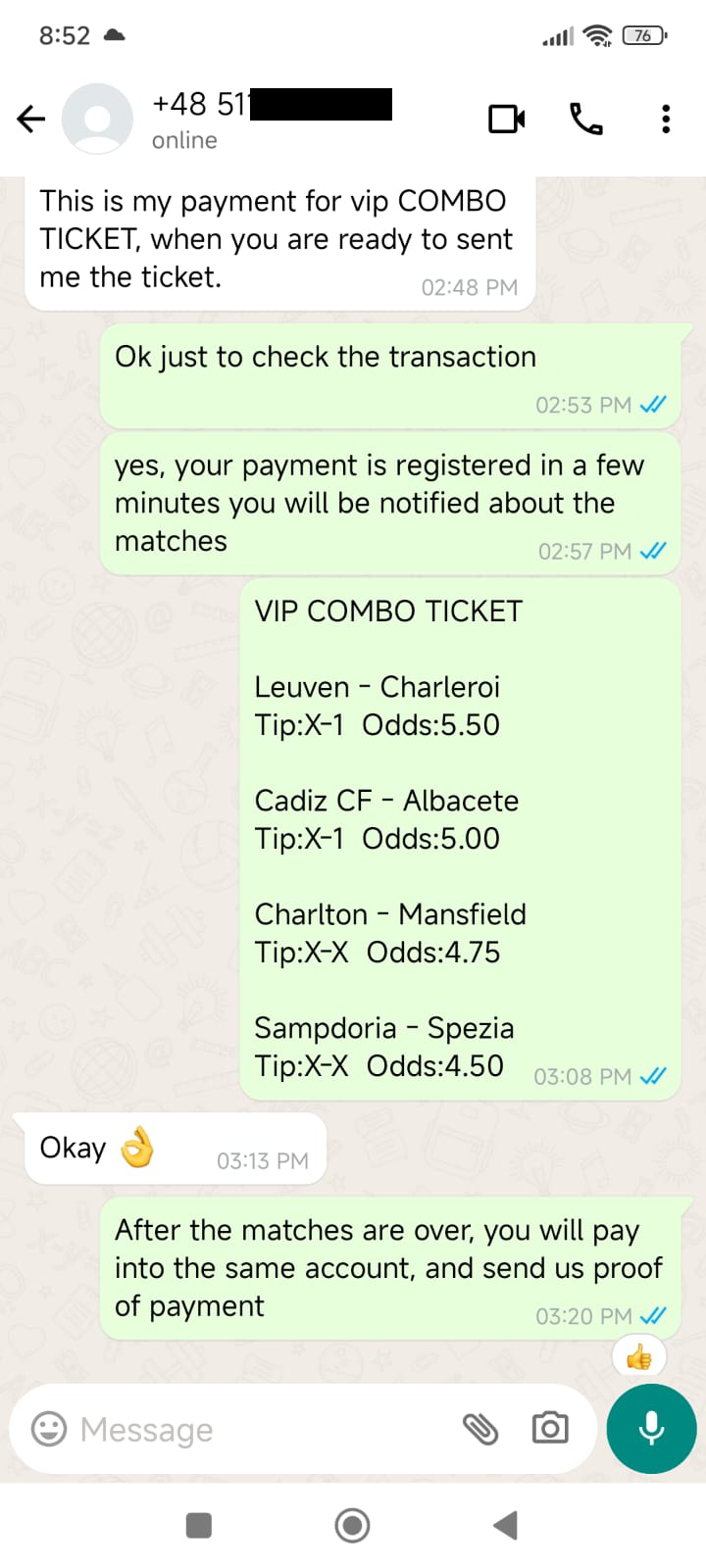Tap the thumbs-up reaction on the last message
Viewport: 706px width, 1568px height.
638,1357
